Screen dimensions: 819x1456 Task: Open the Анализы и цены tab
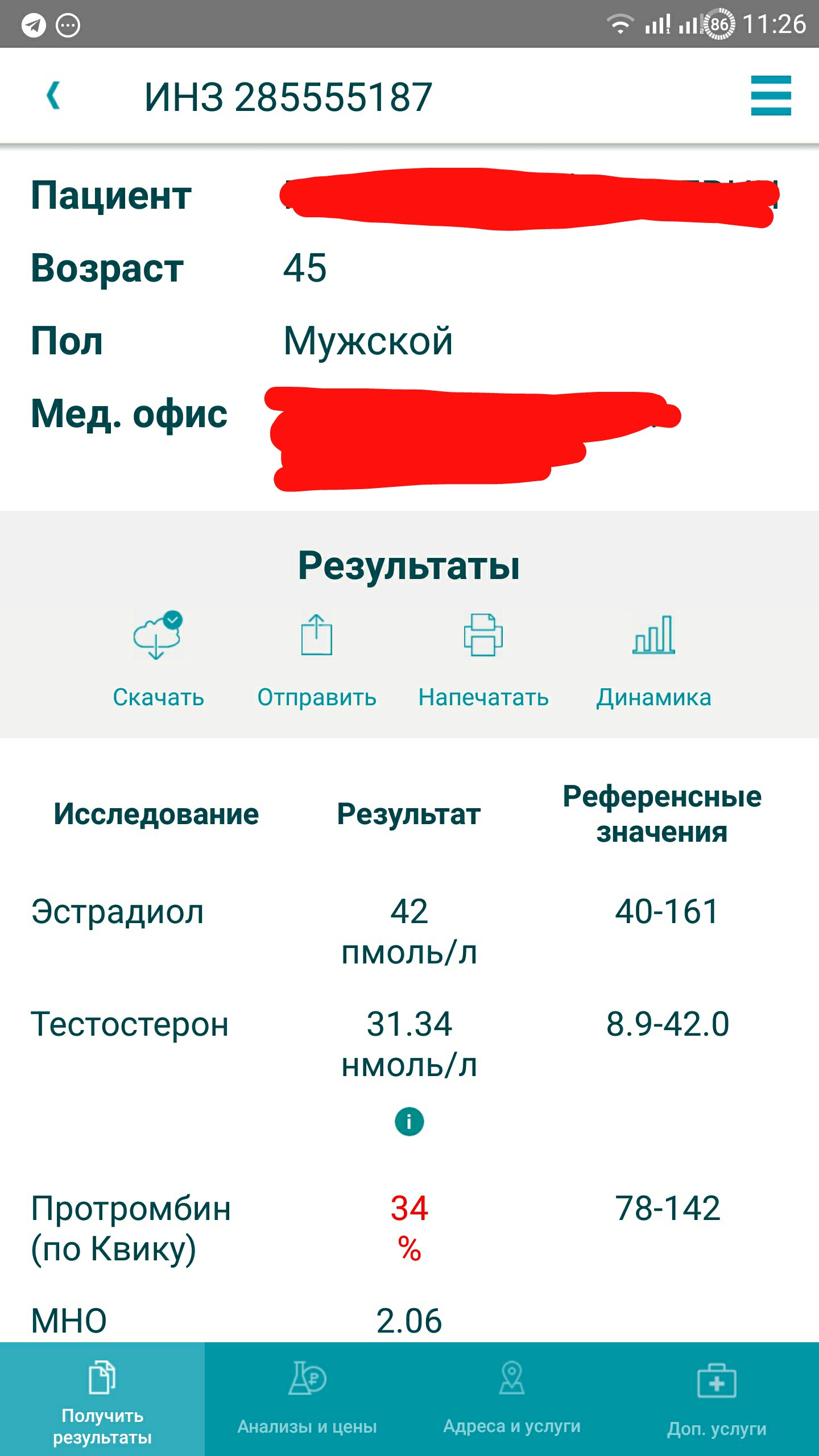coord(307,1399)
